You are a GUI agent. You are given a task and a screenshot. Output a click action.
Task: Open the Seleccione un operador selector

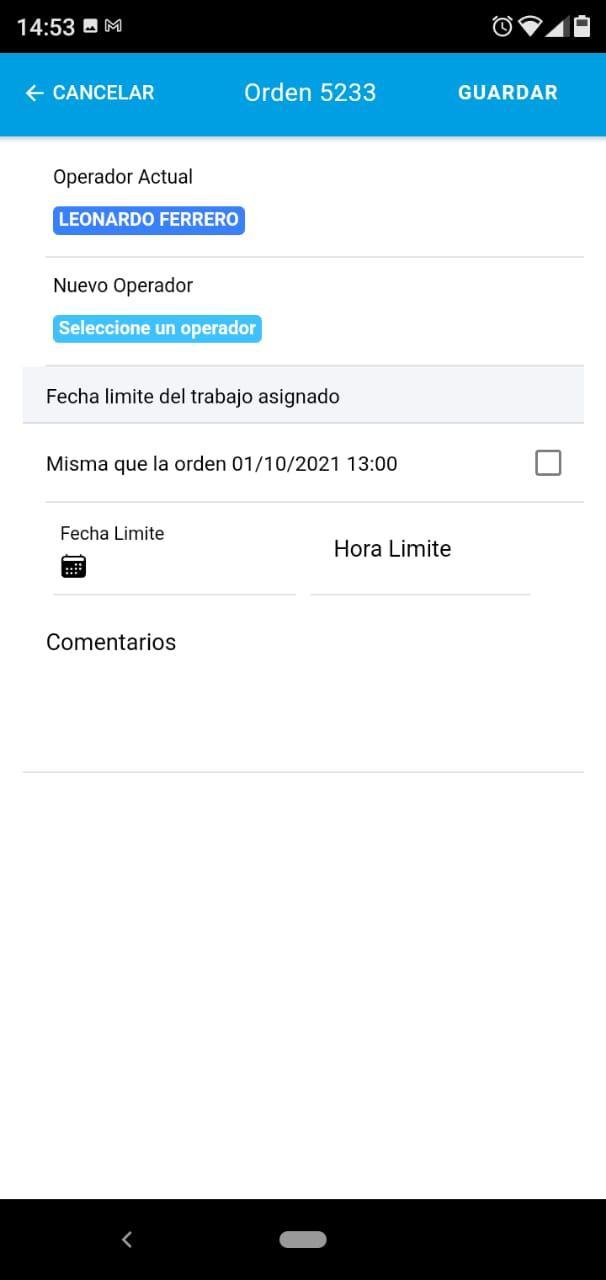(157, 328)
